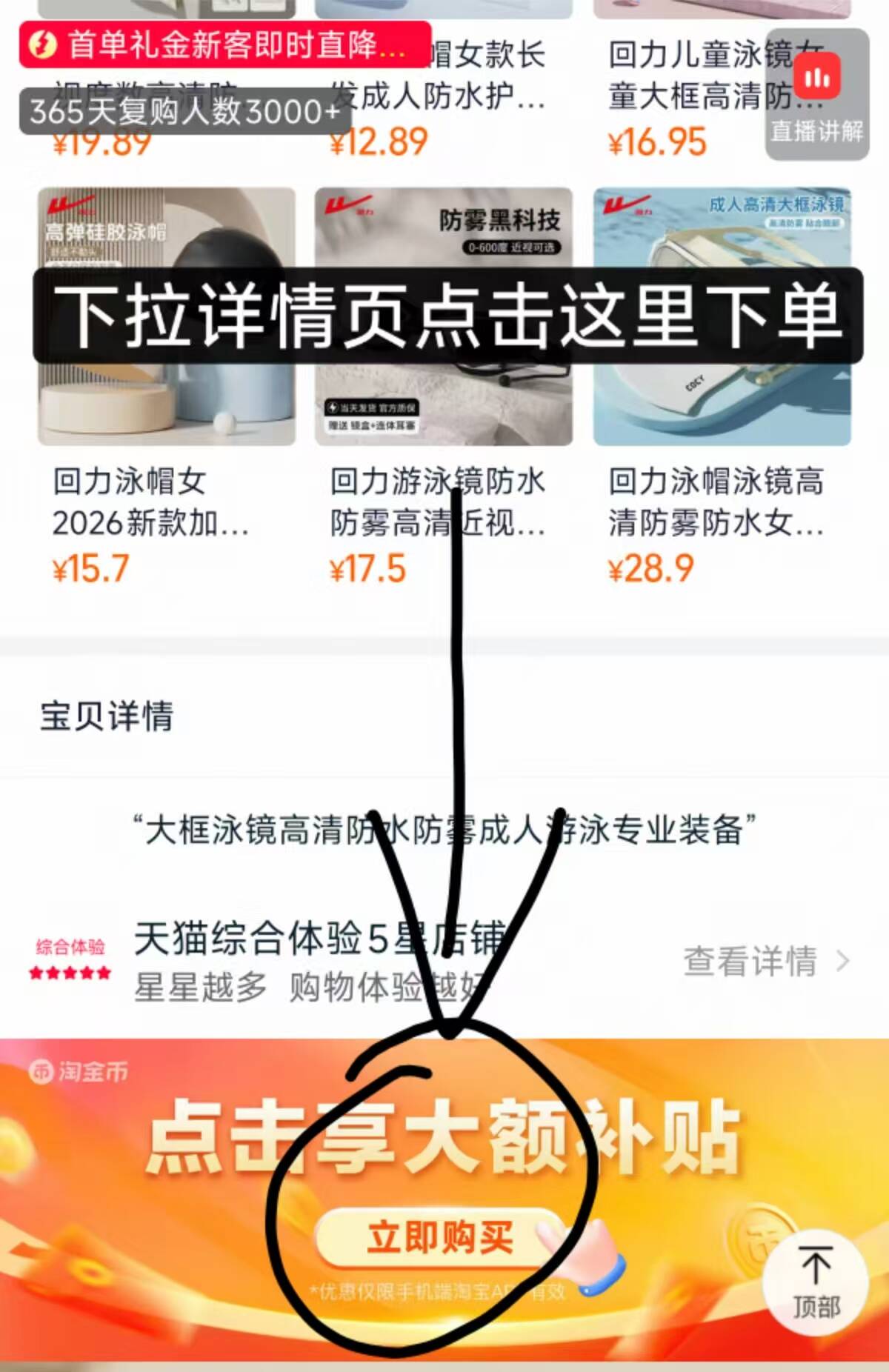Open the 回力儿童泳镜 ¥16.95 product
This screenshot has width=889, height=1372.
689,96
